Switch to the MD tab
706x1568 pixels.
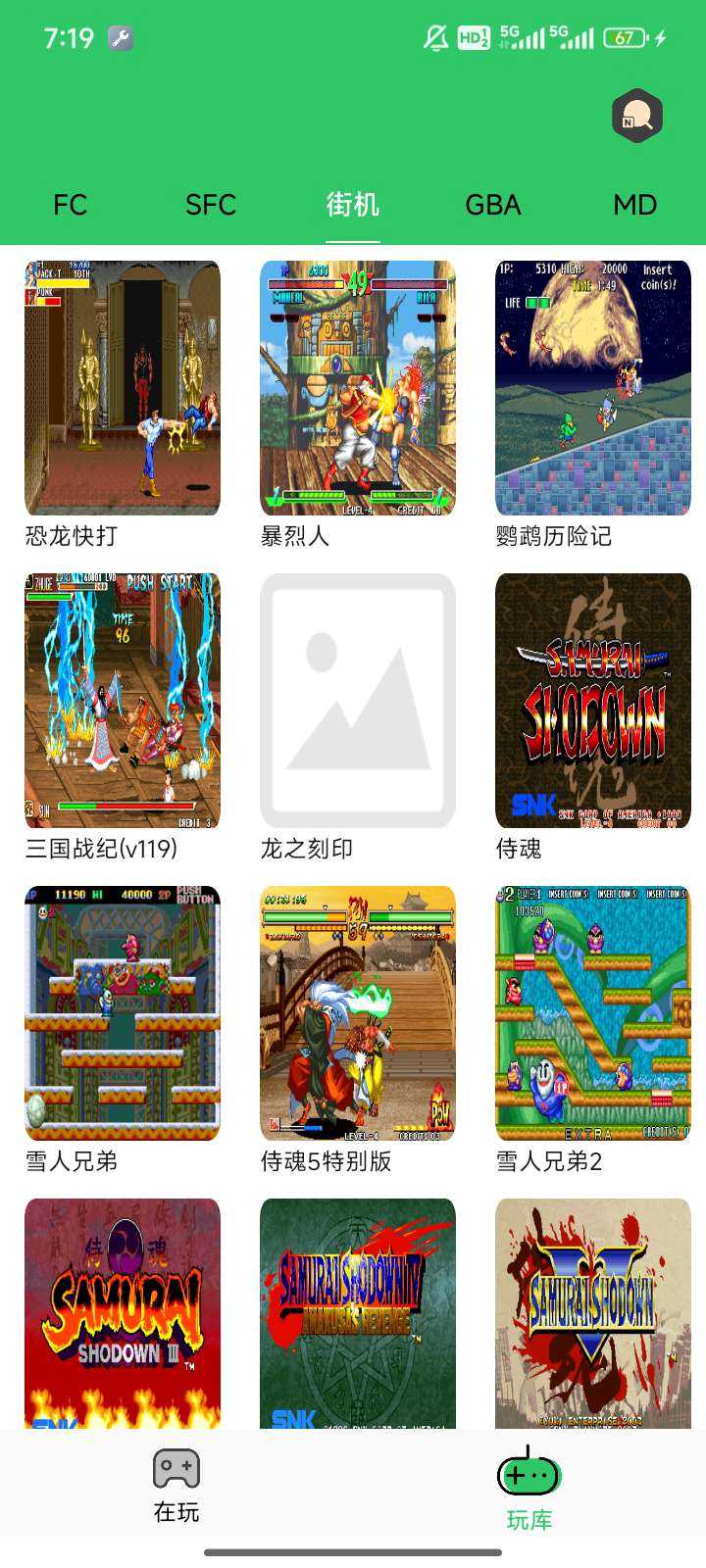[634, 205]
